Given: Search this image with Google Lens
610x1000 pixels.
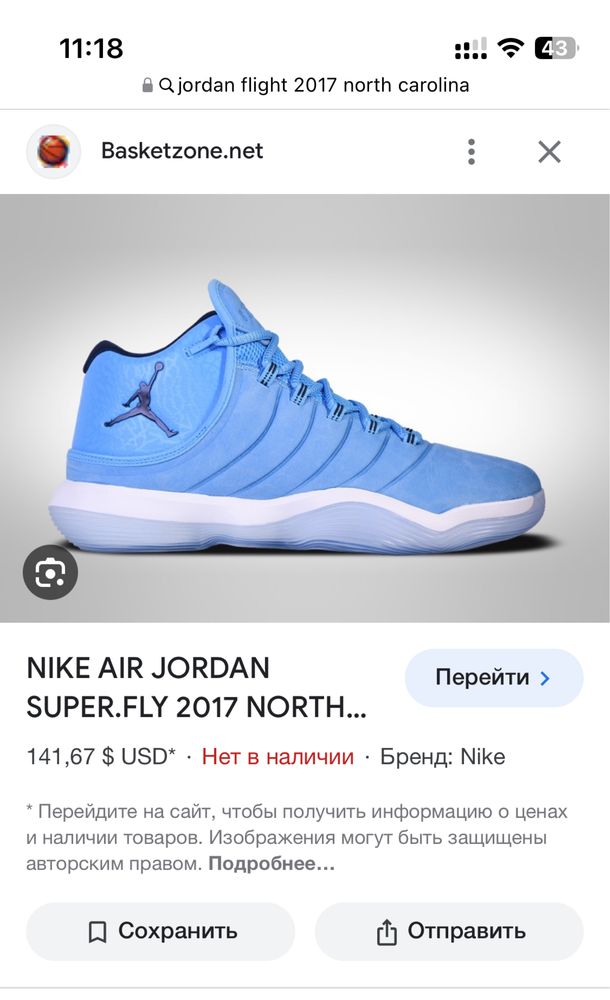Looking at the screenshot, I should point(50,573).
